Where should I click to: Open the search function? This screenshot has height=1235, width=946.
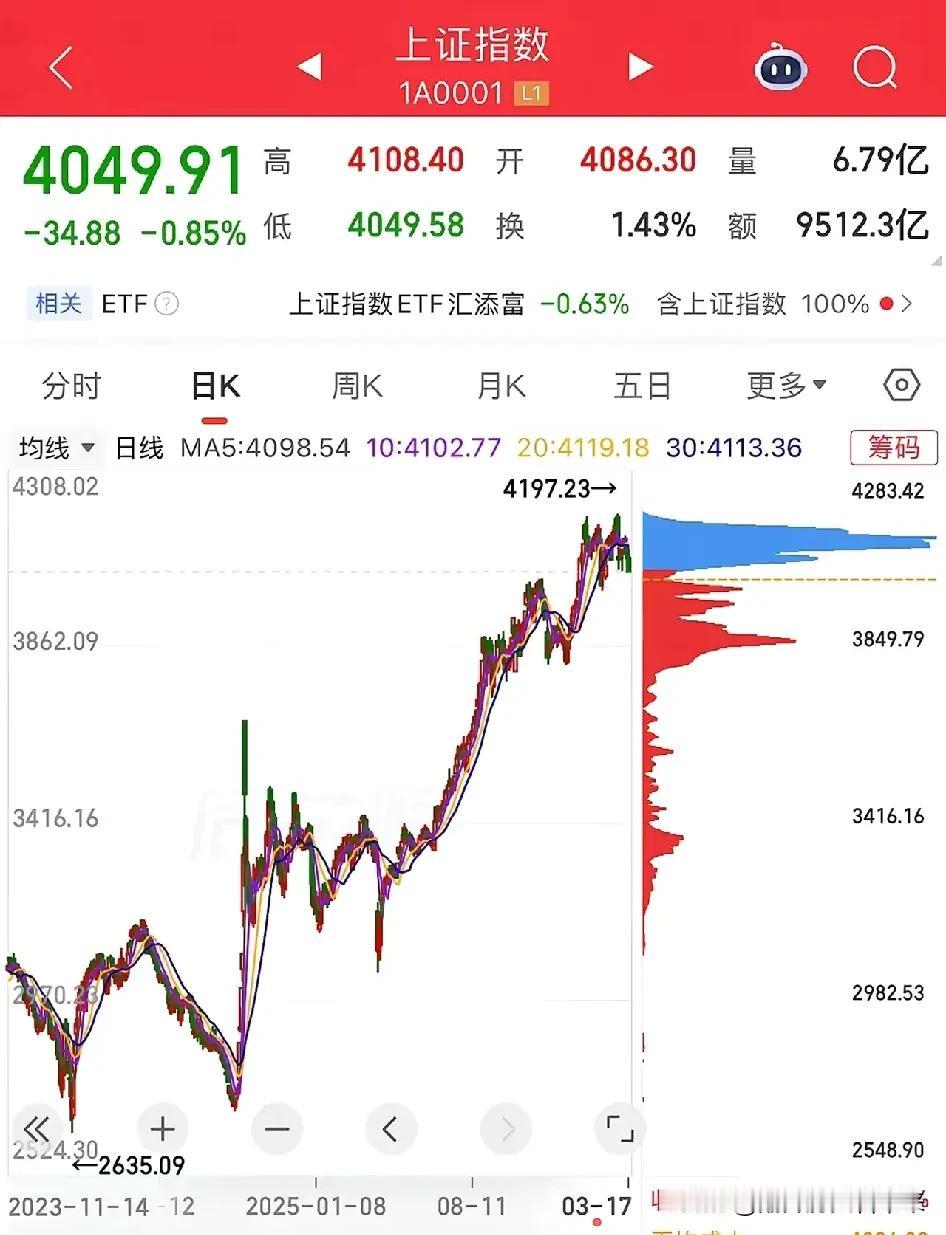coord(876,67)
